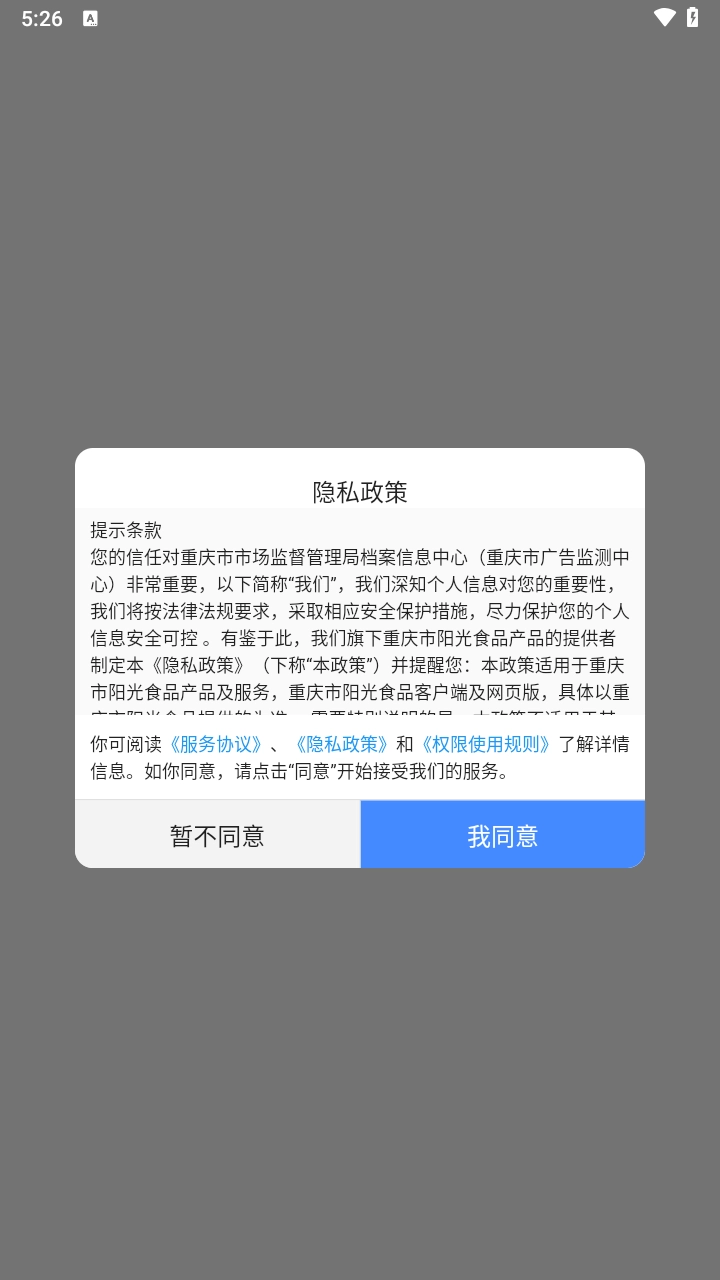Image resolution: width=720 pixels, height=1280 pixels.
Task: Open the 《权限使用规则》 link
Action: pyautogui.click(x=485, y=744)
